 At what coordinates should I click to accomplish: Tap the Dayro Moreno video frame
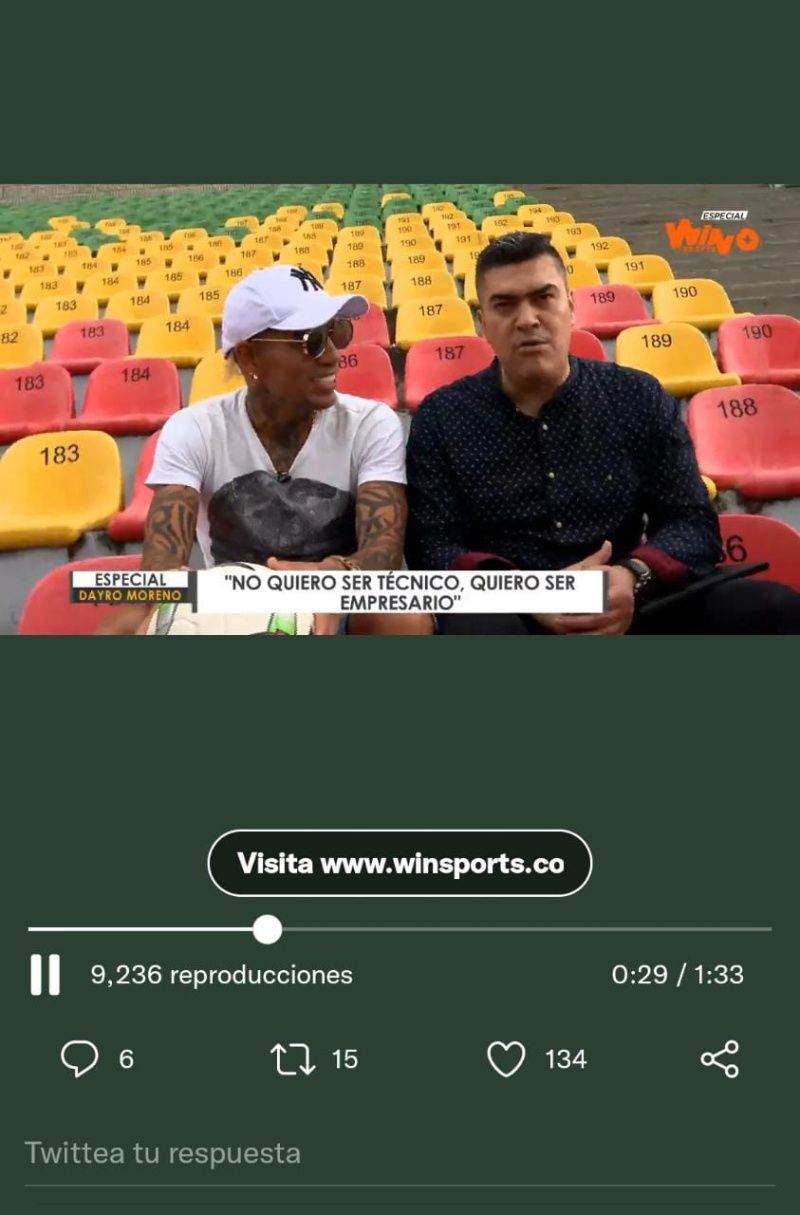(x=400, y=409)
